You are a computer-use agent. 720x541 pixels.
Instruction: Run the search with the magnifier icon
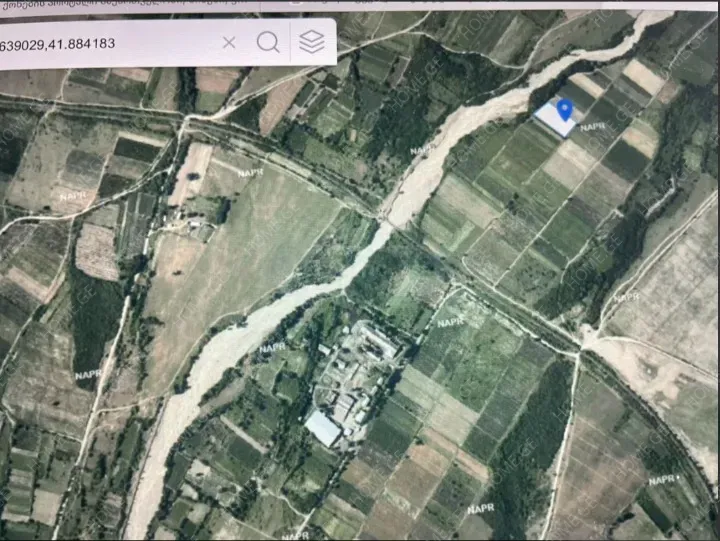pyautogui.click(x=267, y=42)
